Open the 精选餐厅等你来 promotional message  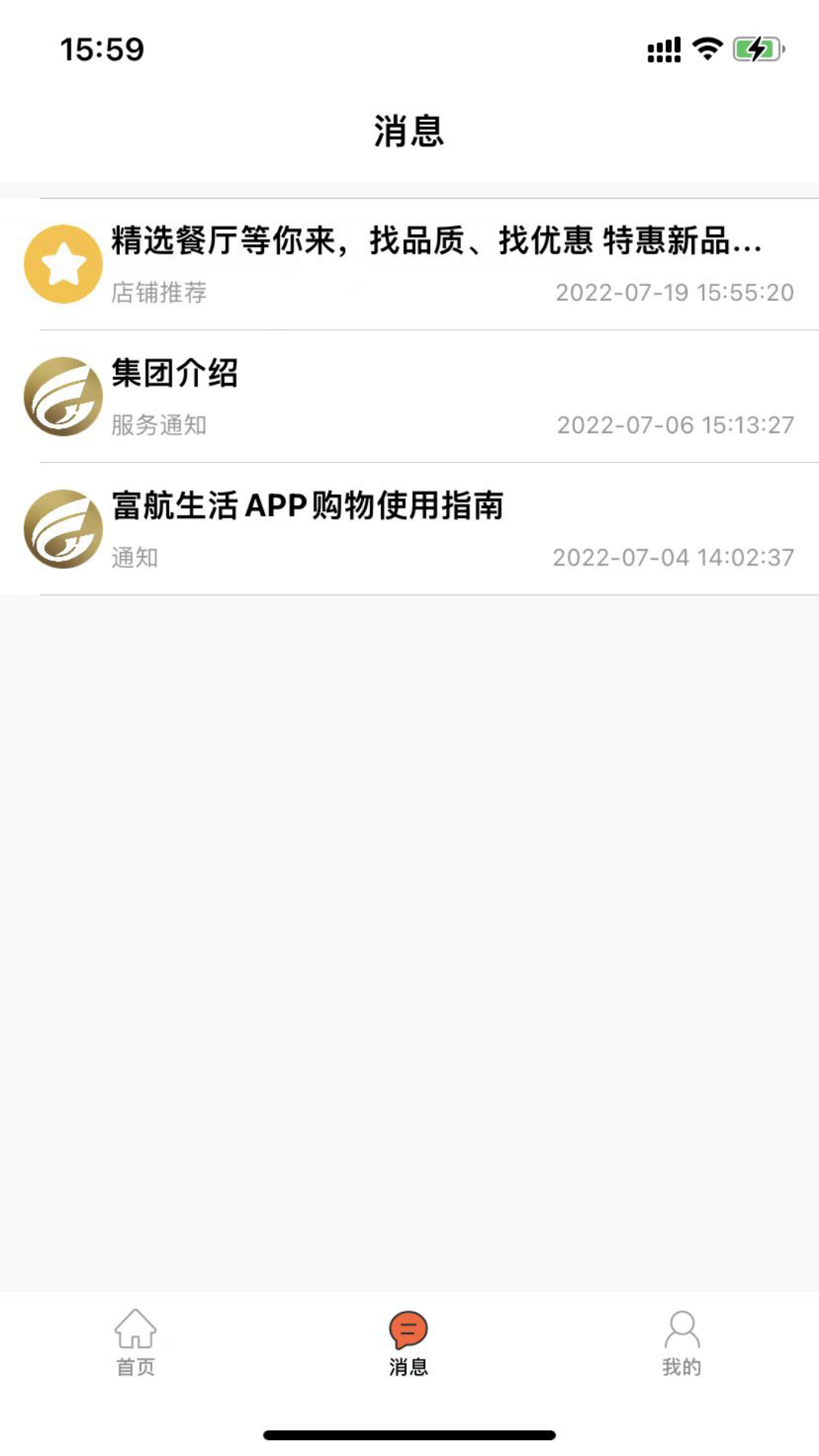pos(409,263)
